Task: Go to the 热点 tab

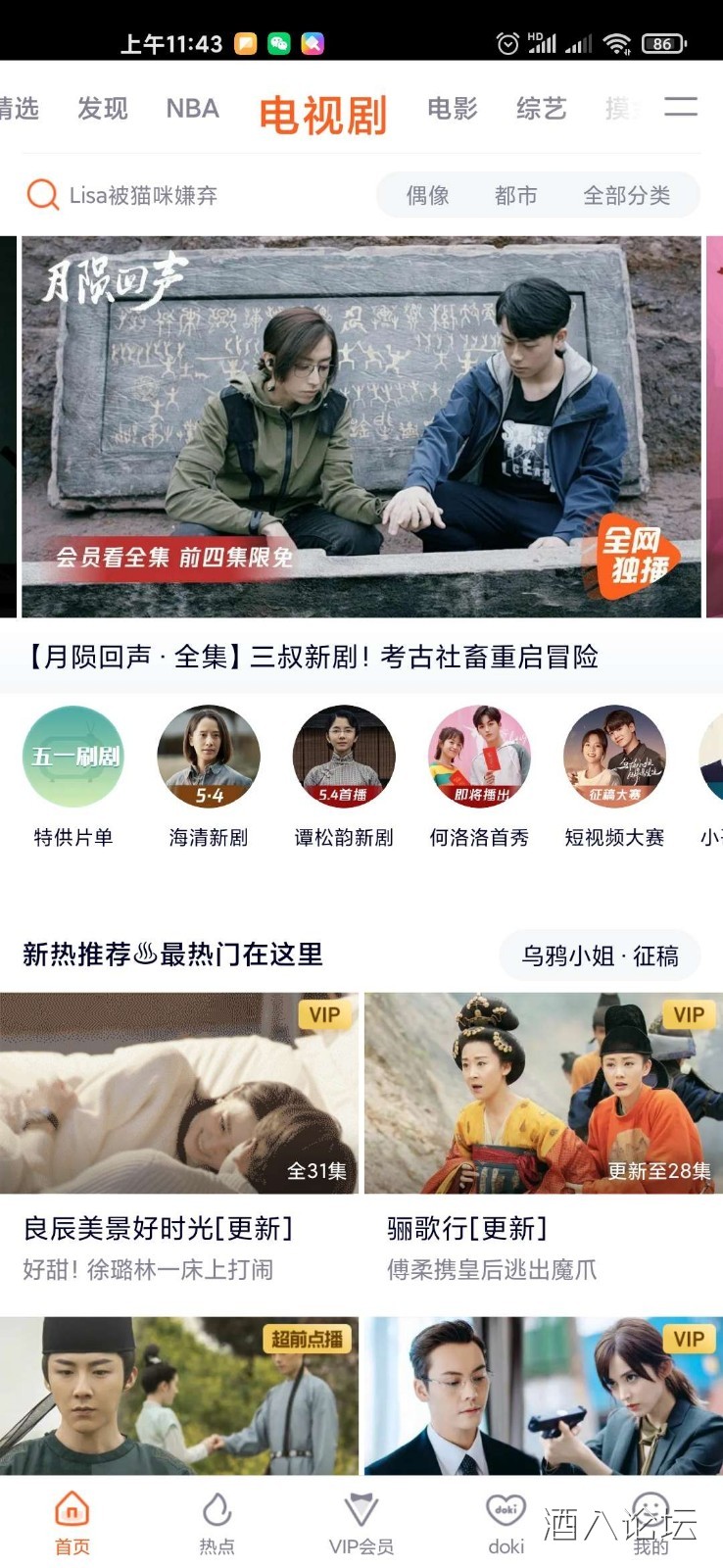Action: pyautogui.click(x=217, y=1523)
